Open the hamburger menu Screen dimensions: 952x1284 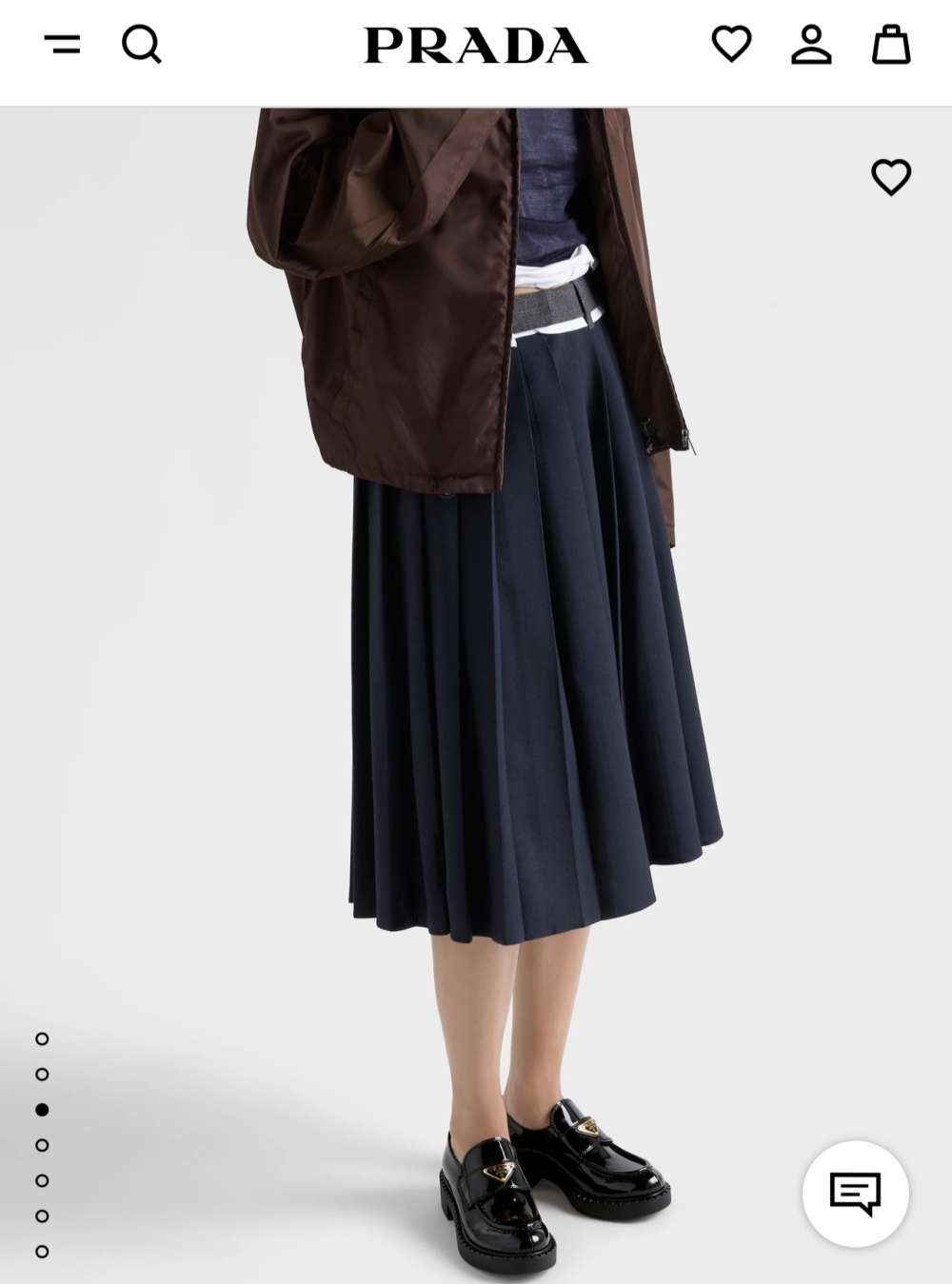point(62,44)
